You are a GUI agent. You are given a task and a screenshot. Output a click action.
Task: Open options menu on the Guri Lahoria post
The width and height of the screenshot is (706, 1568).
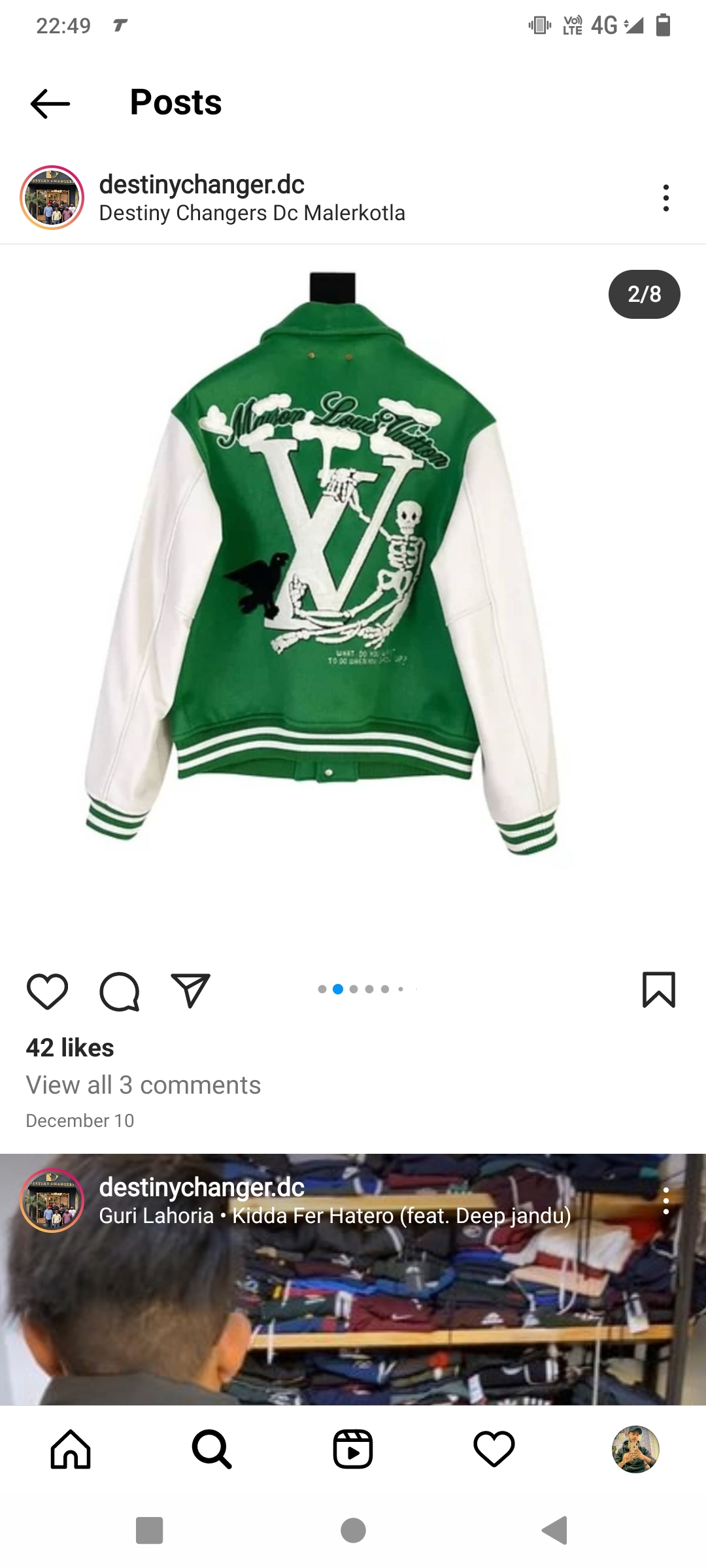click(x=665, y=1201)
